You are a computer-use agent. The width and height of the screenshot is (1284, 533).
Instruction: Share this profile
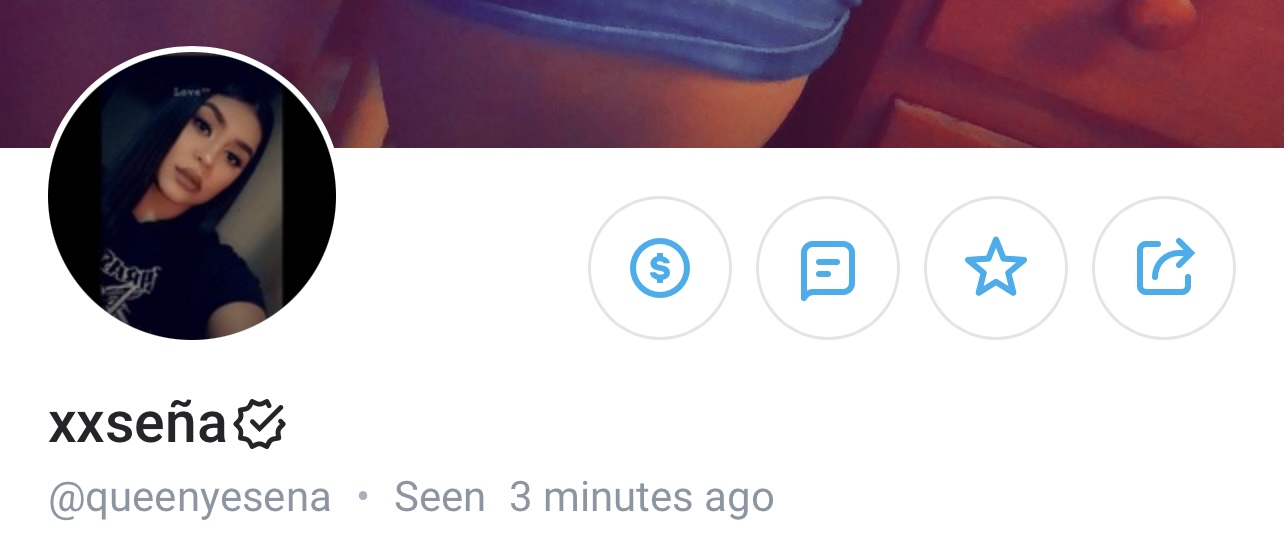pyautogui.click(x=1164, y=268)
